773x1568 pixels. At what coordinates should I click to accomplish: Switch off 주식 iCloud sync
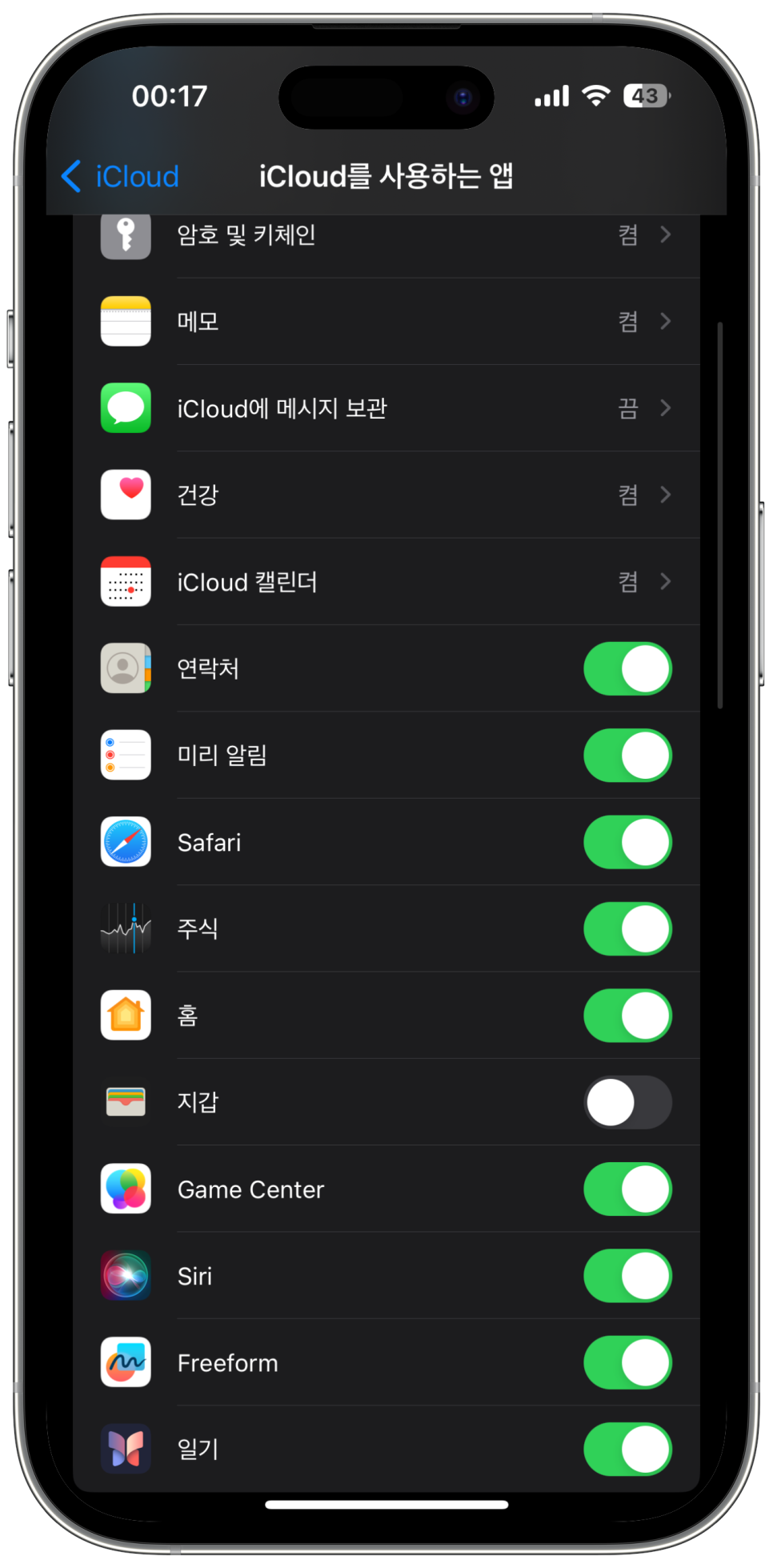pos(627,928)
